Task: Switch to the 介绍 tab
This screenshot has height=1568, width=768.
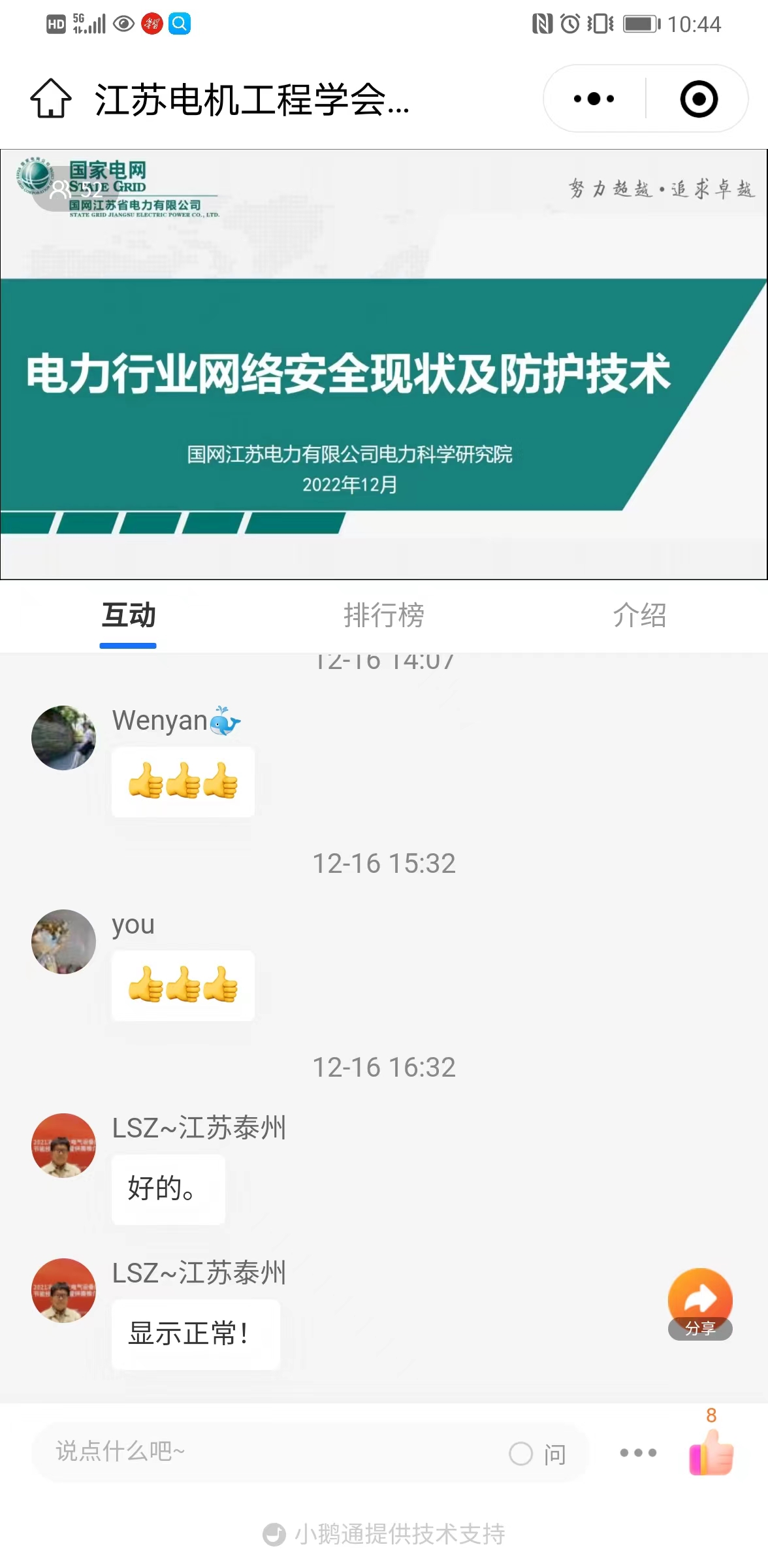Action: [639, 615]
